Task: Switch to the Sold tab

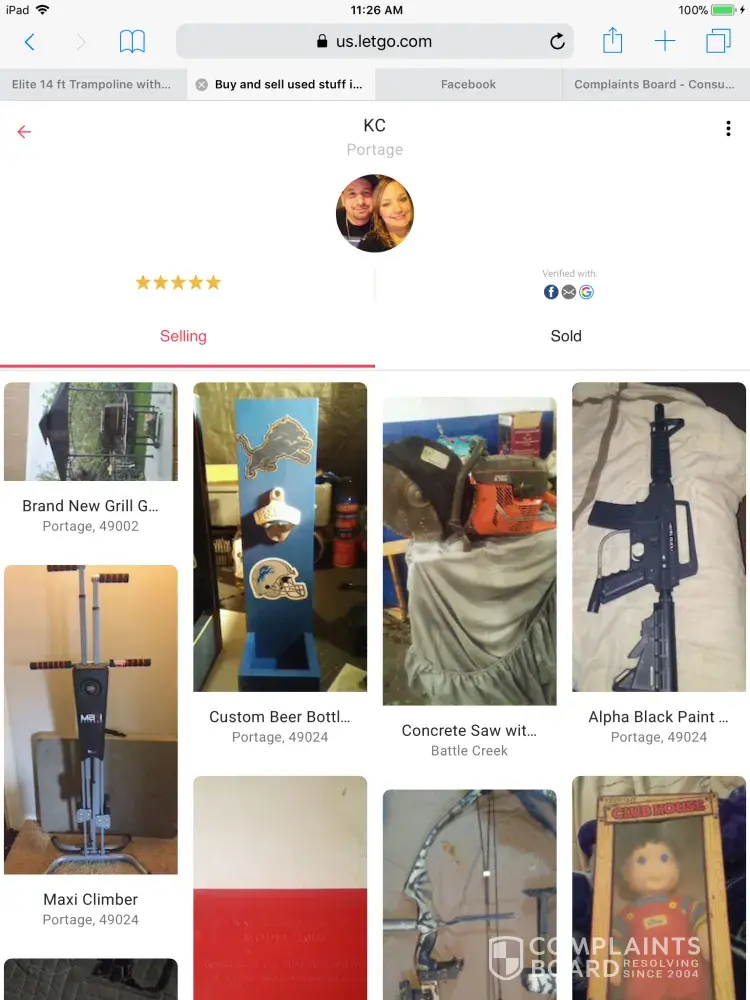Action: tap(565, 336)
